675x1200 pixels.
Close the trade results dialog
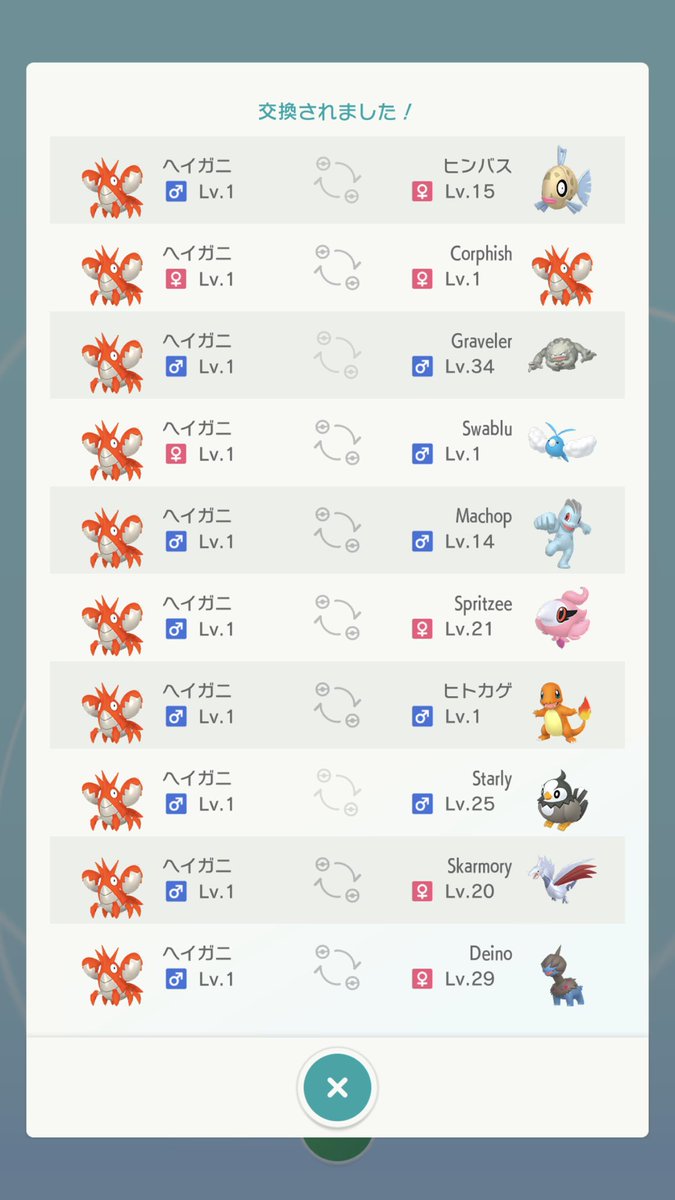coord(337,1088)
